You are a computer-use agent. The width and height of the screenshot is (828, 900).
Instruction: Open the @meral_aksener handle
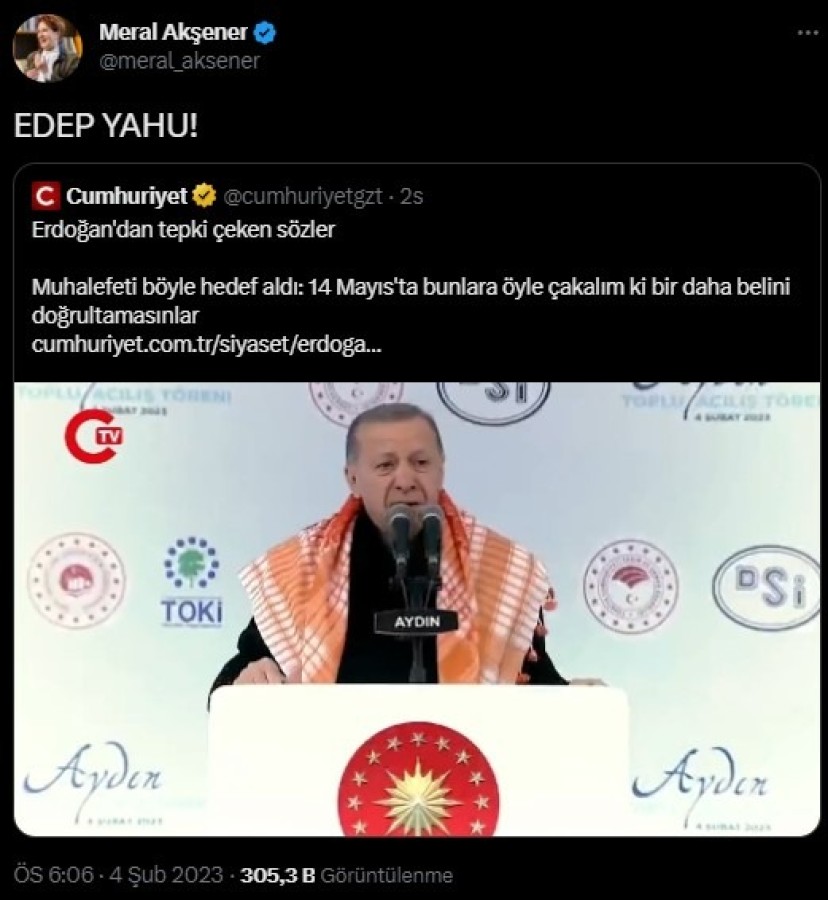(179, 60)
